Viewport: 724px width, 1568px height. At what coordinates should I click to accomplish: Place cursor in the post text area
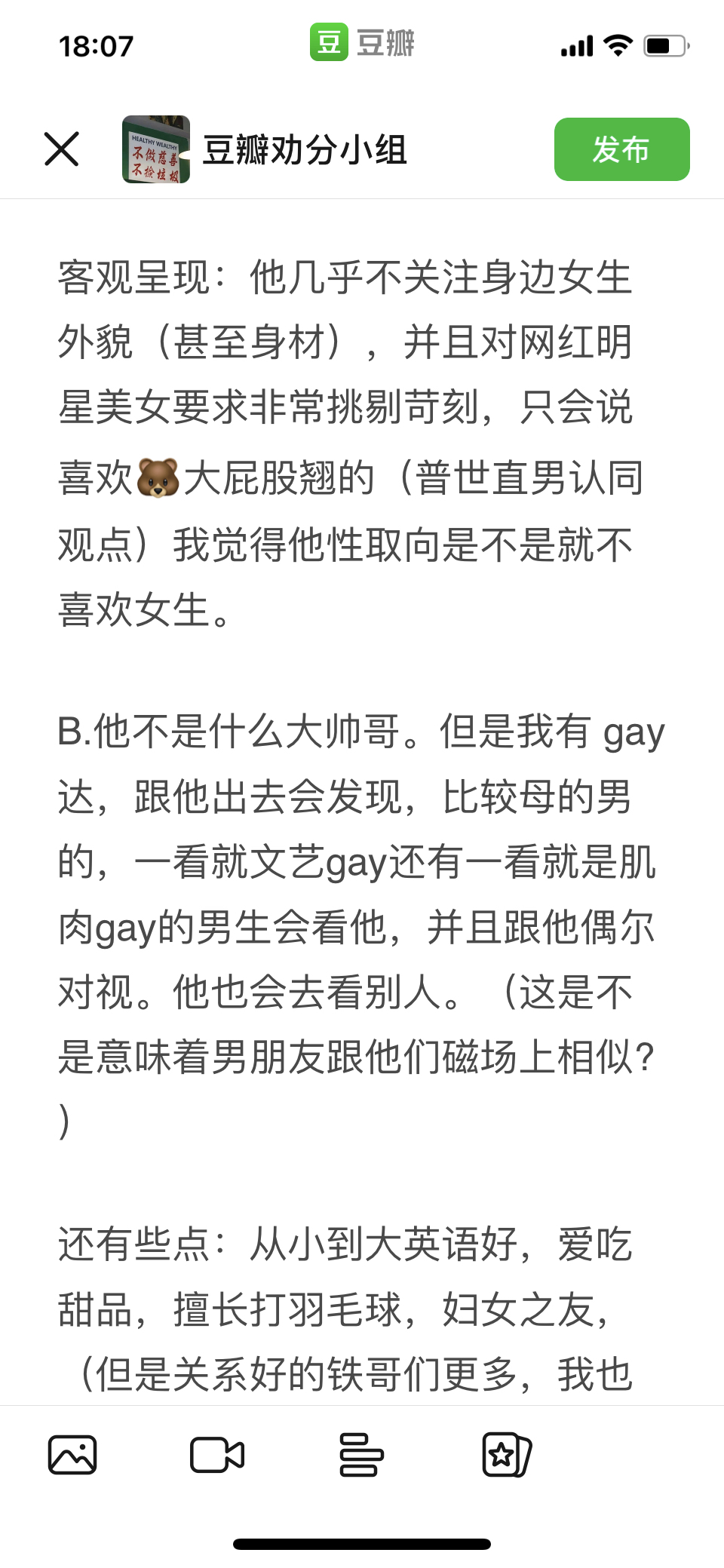[x=354, y=830]
